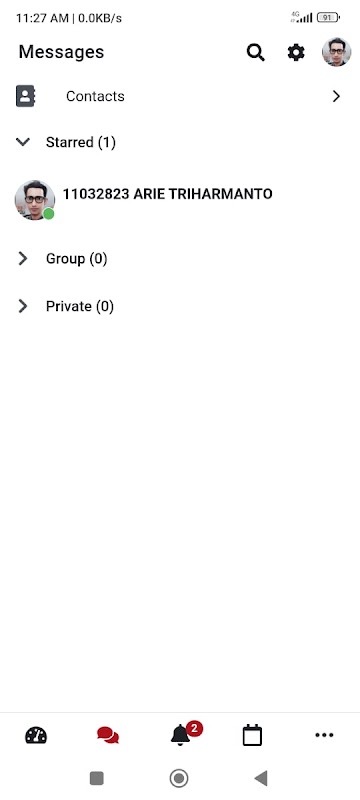Tap the profile avatar in header

coord(337,52)
